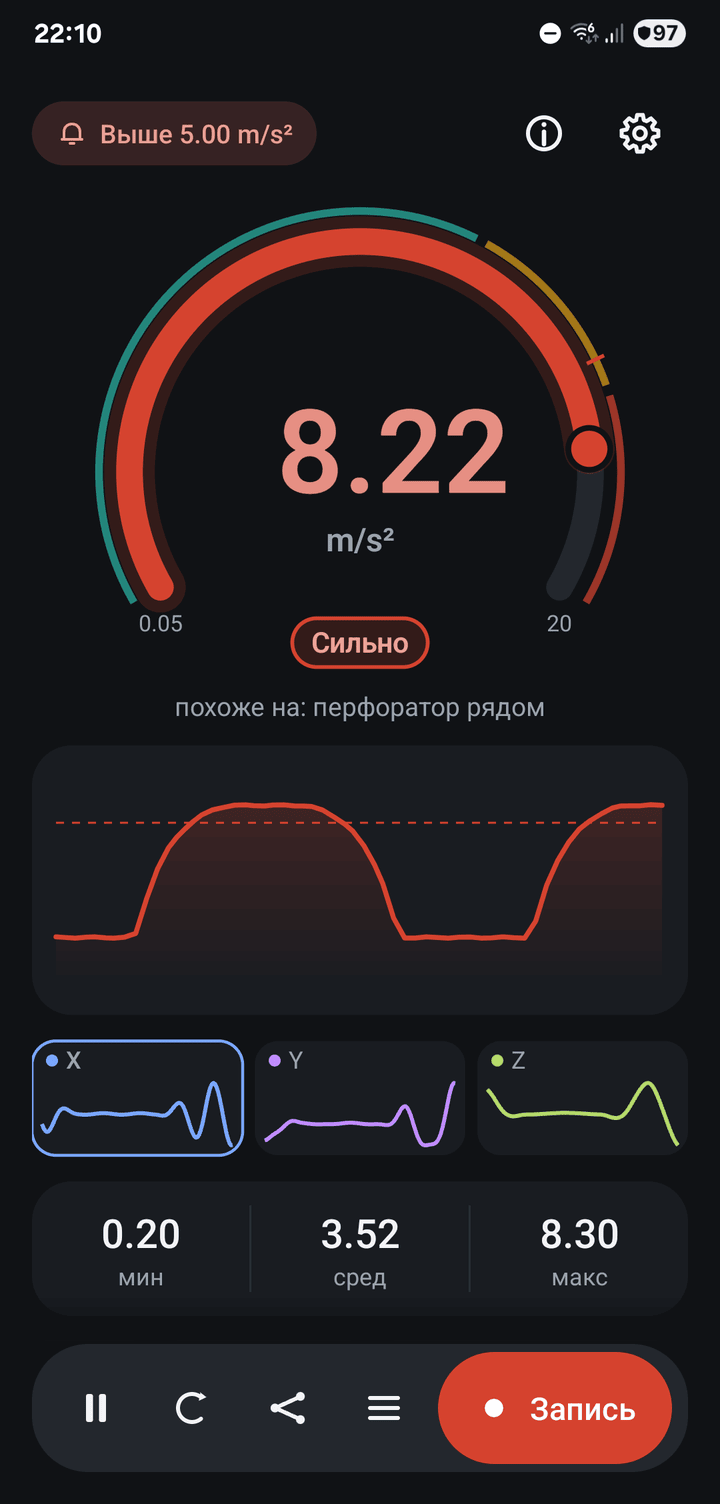Pause the measurement

96,1408
